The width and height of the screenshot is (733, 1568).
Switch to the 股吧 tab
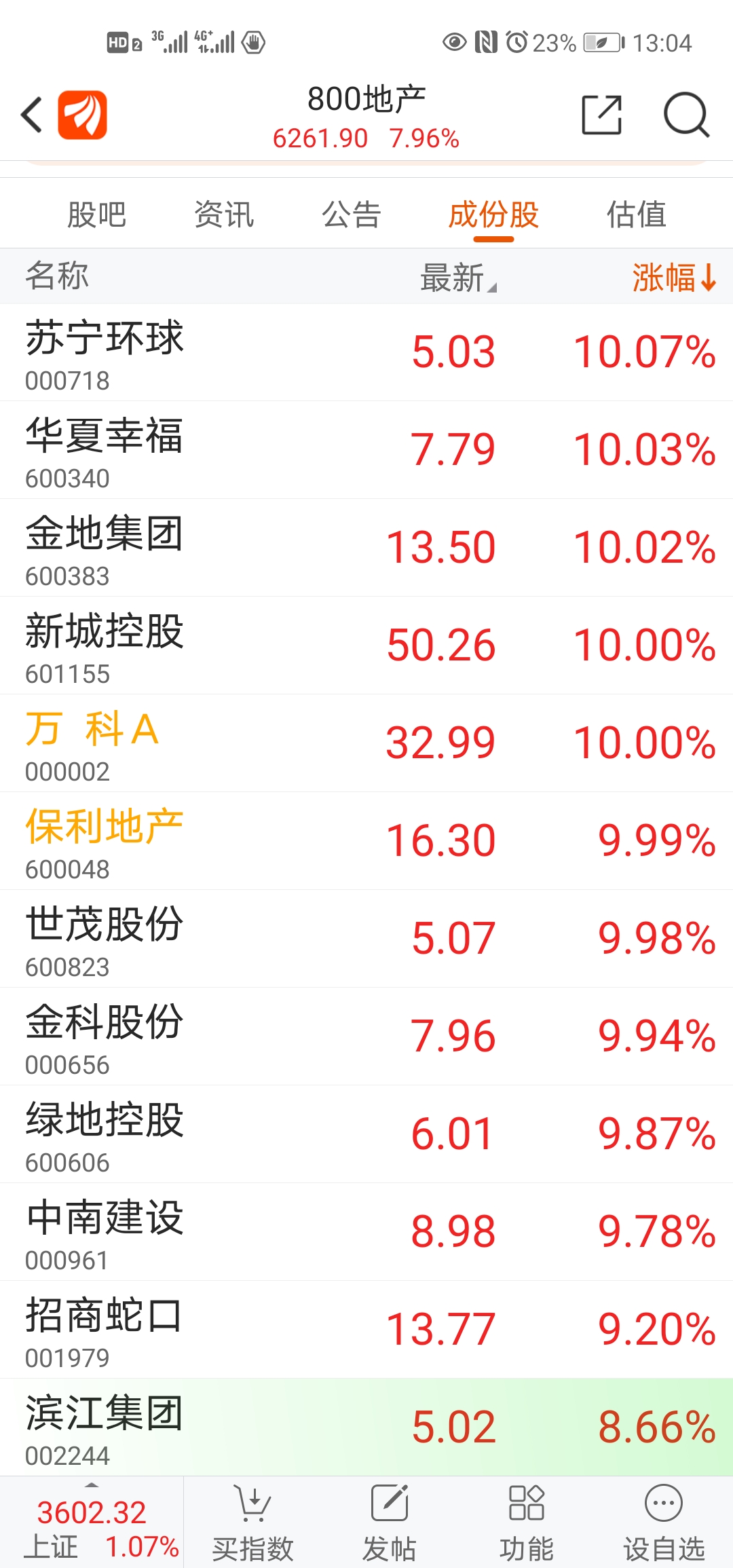coord(96,214)
